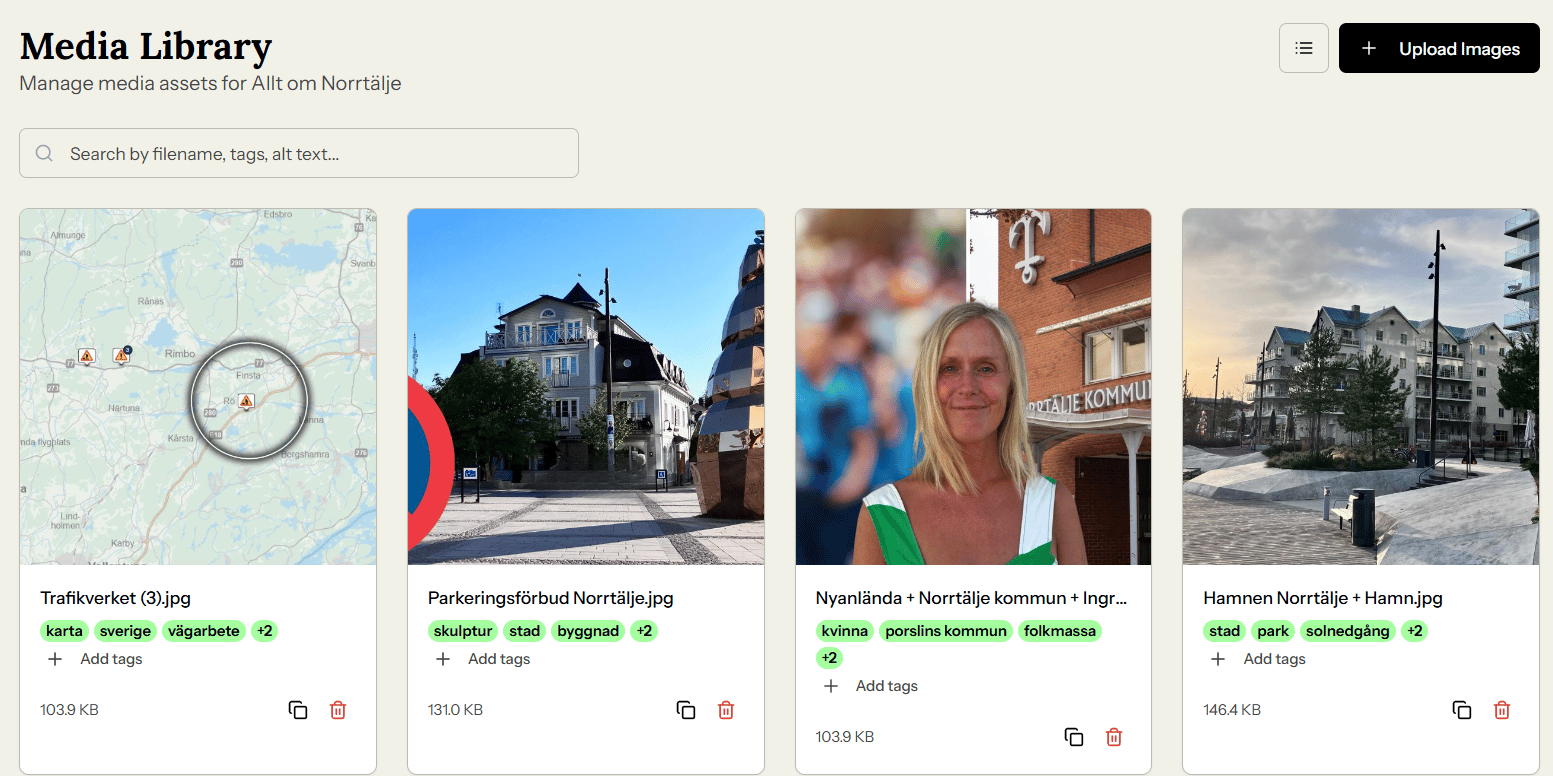Delete Parkeringsförbud Norrtälje.jpg
The height and width of the screenshot is (776, 1553).
pyautogui.click(x=726, y=710)
